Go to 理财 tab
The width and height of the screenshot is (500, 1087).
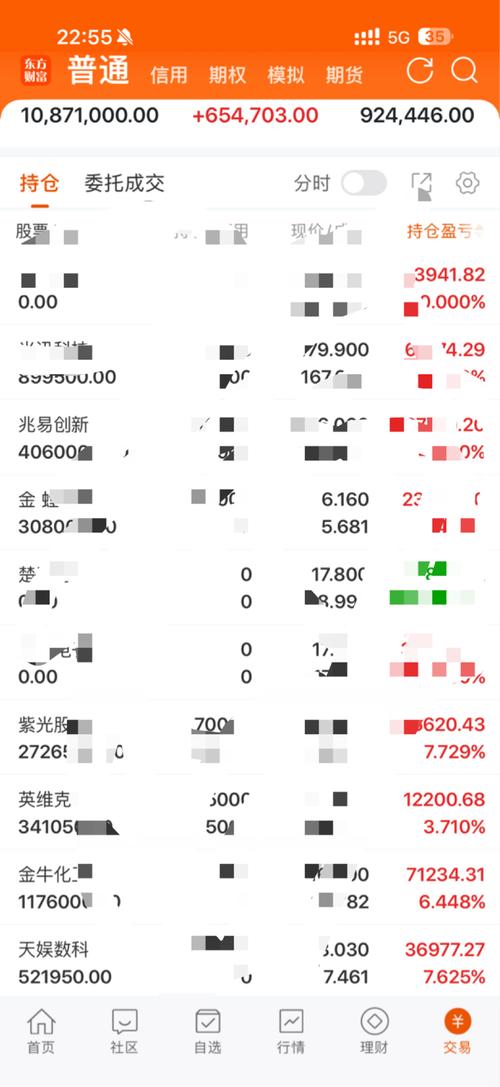374,1032
